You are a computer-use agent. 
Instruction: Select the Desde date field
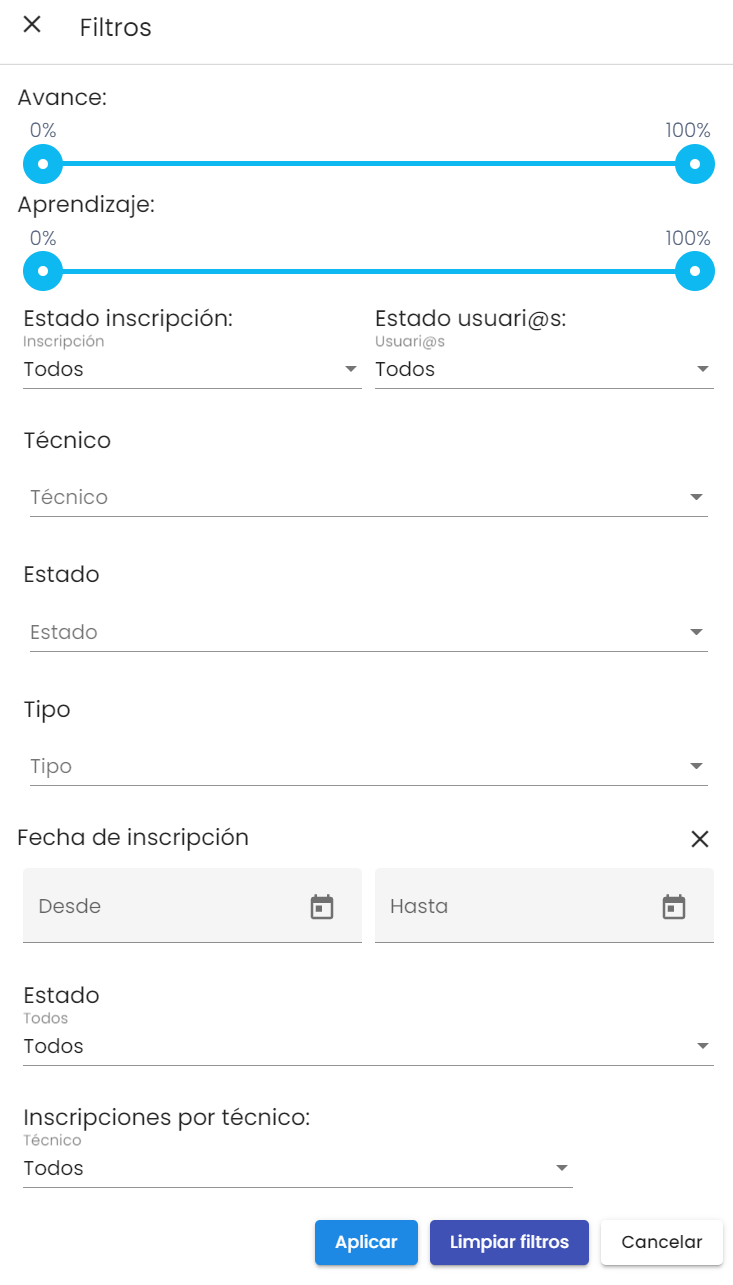pos(165,906)
